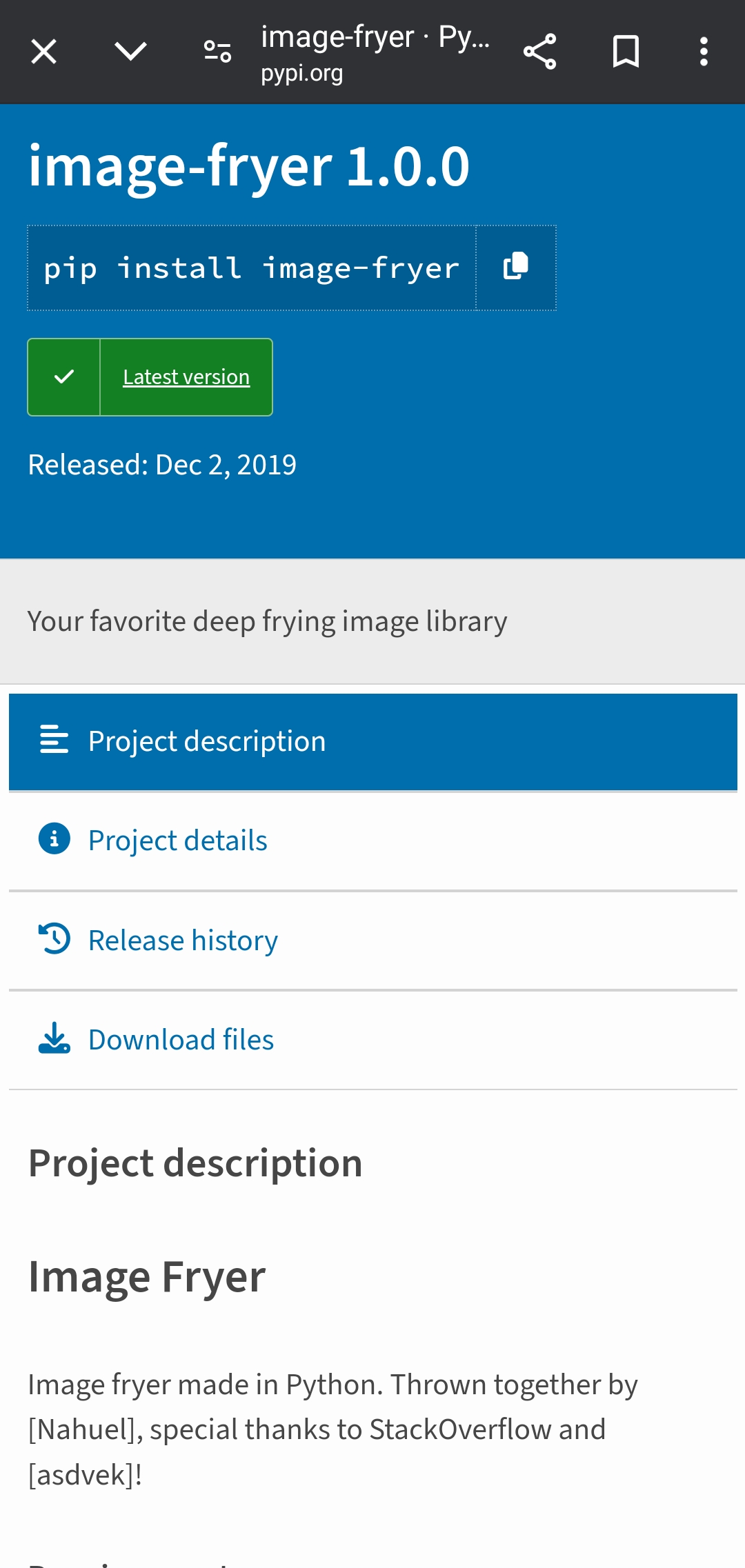745x1568 pixels.
Task: Share the image-fryer page
Action: pos(540,50)
